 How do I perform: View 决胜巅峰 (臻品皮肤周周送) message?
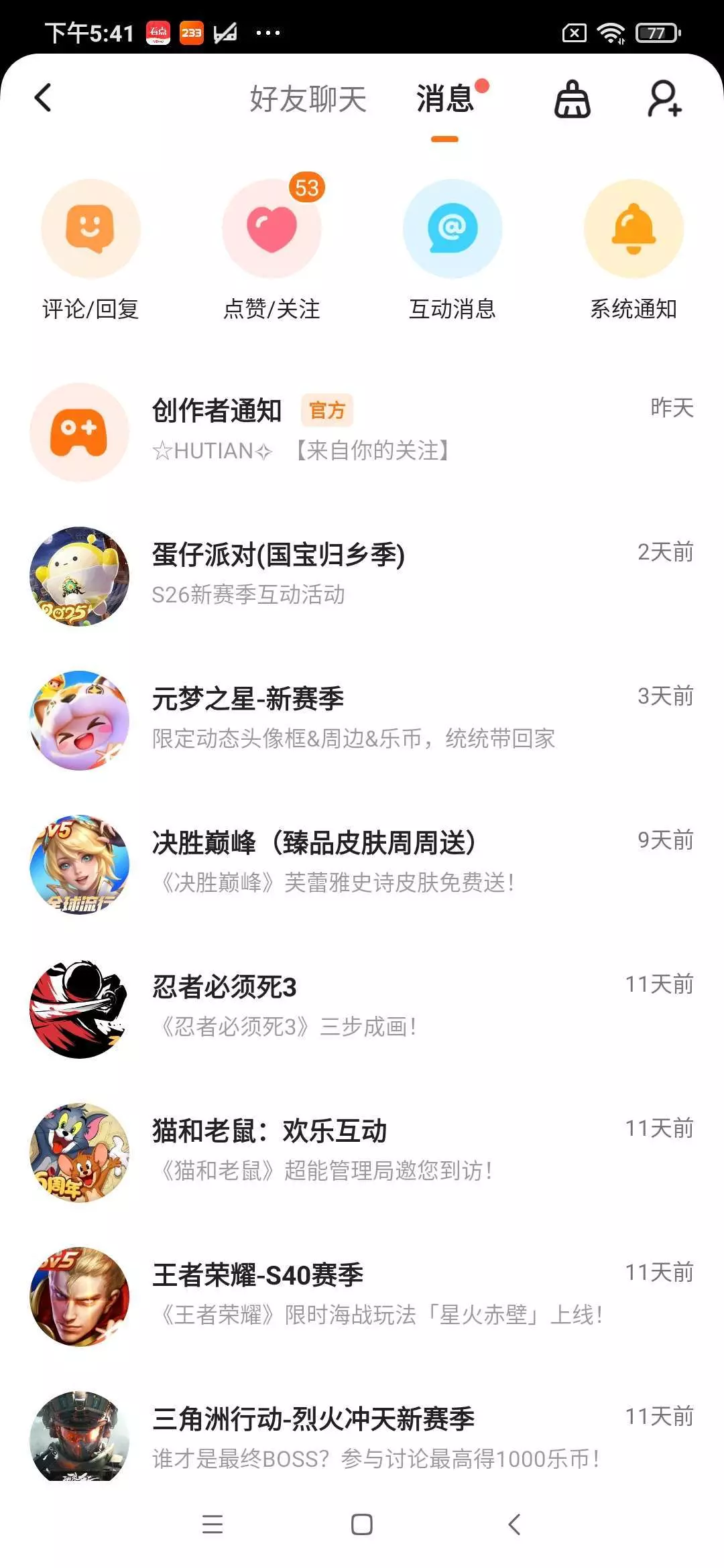click(x=362, y=863)
